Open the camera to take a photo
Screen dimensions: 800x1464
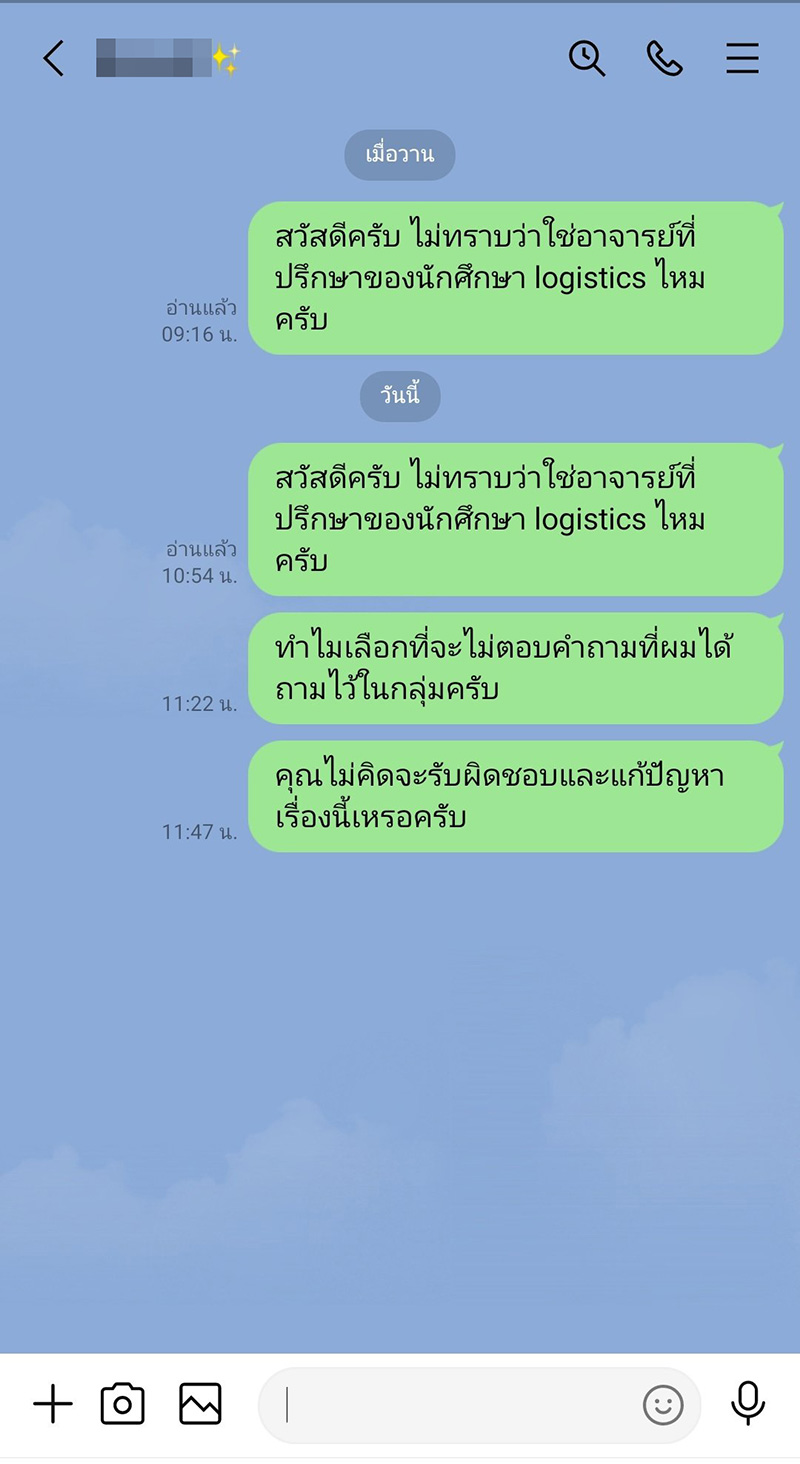(122, 1404)
